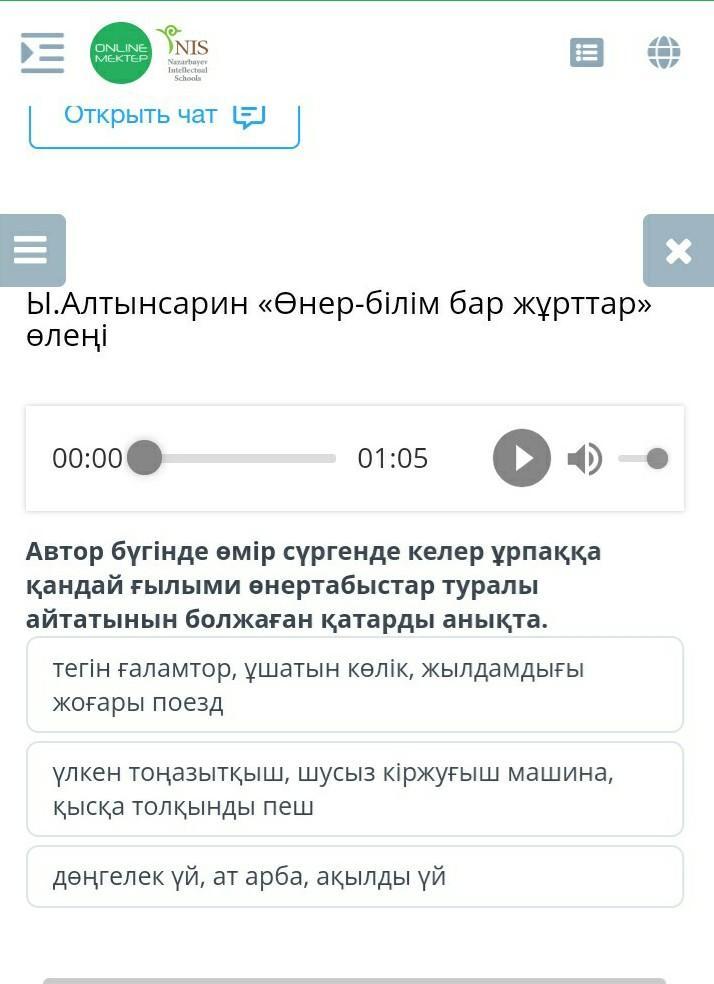Play the audio recording

(x=522, y=458)
